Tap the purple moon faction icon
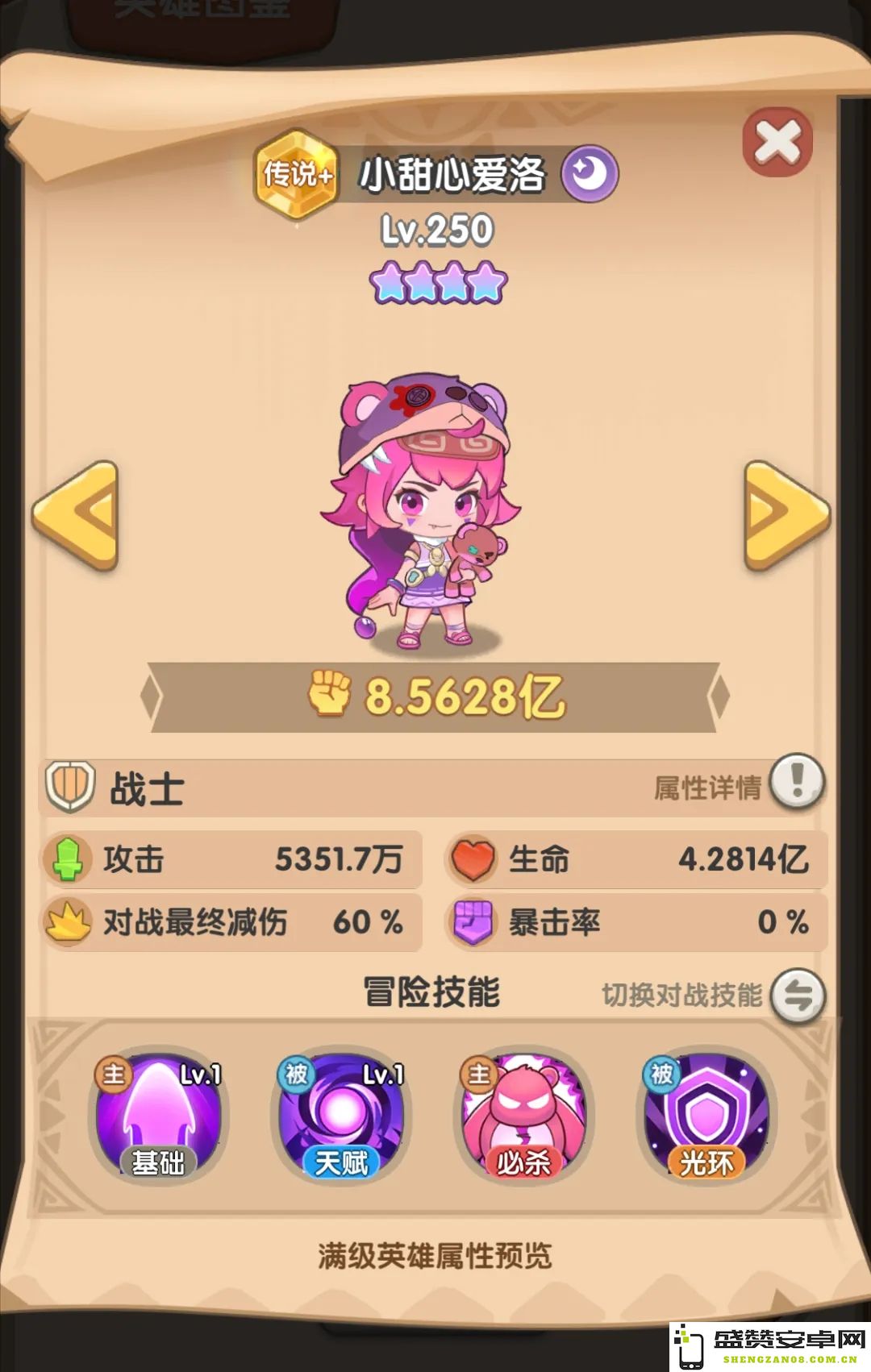871x1372 pixels. 590,174
